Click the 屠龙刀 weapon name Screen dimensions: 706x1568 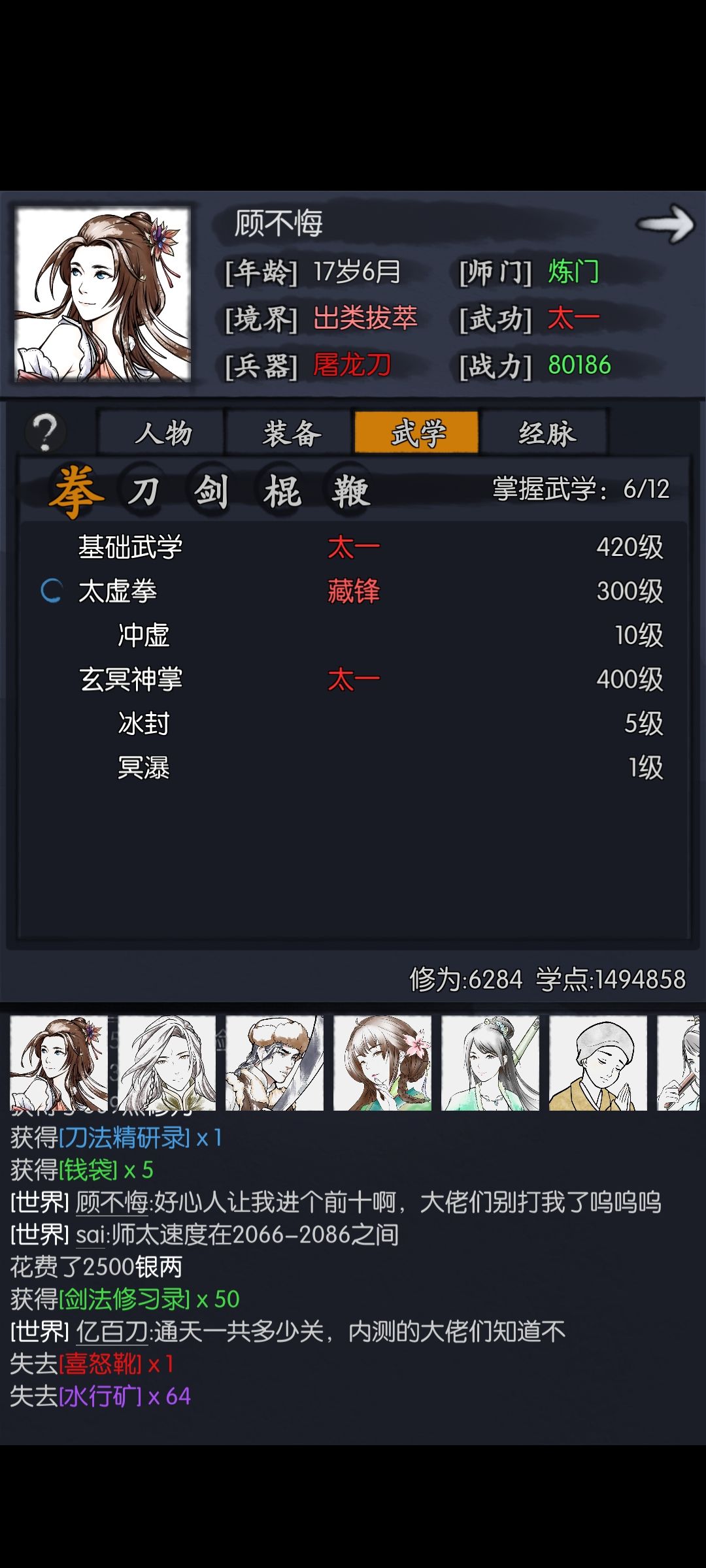click(350, 366)
